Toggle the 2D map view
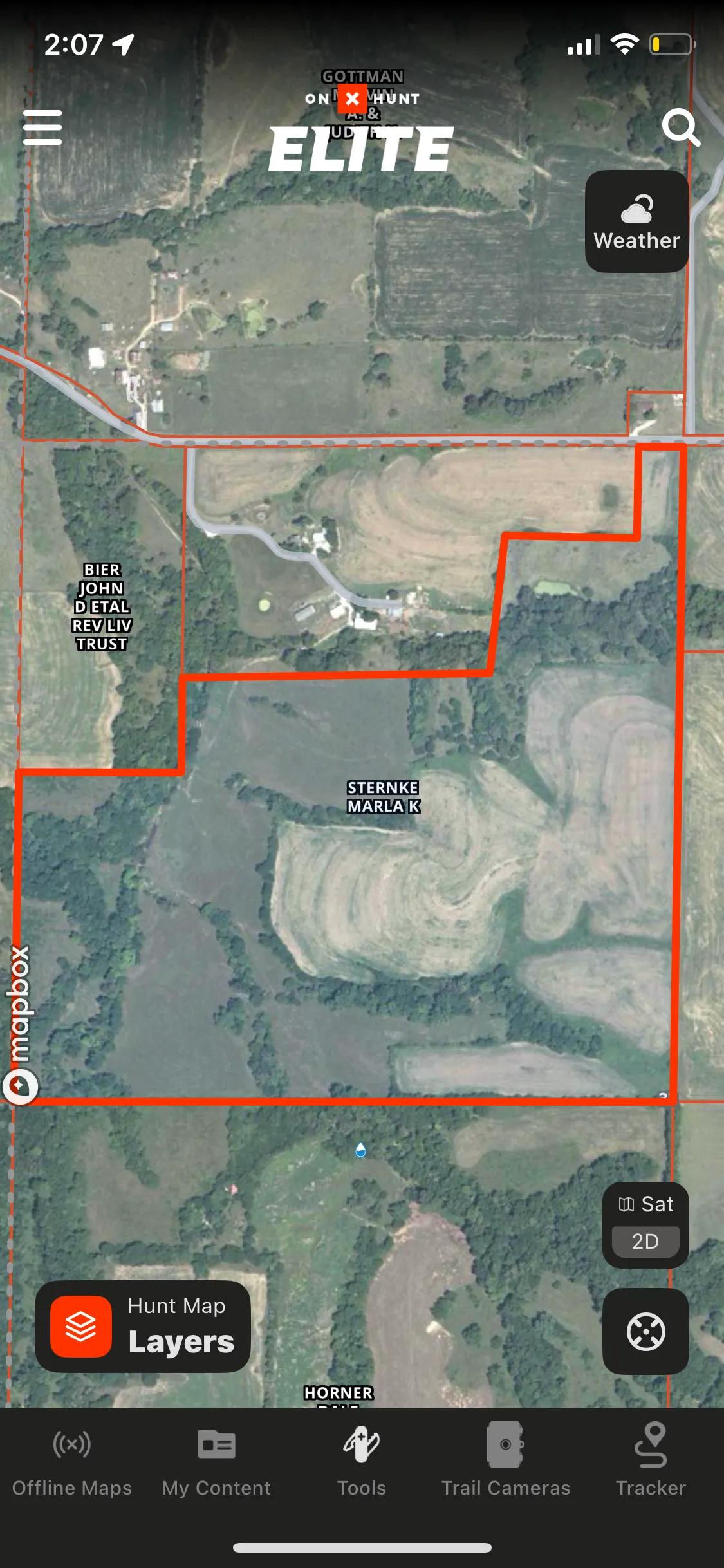The width and height of the screenshot is (724, 1568). pyautogui.click(x=645, y=1242)
